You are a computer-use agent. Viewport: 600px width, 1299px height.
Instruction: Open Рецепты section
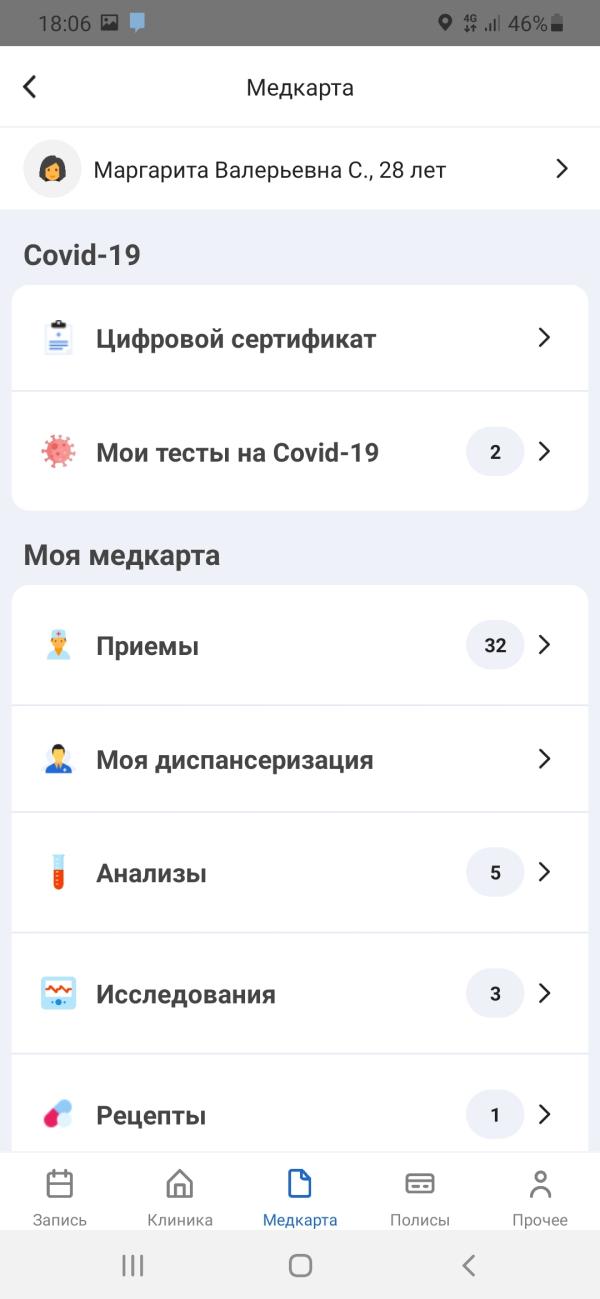300,1114
